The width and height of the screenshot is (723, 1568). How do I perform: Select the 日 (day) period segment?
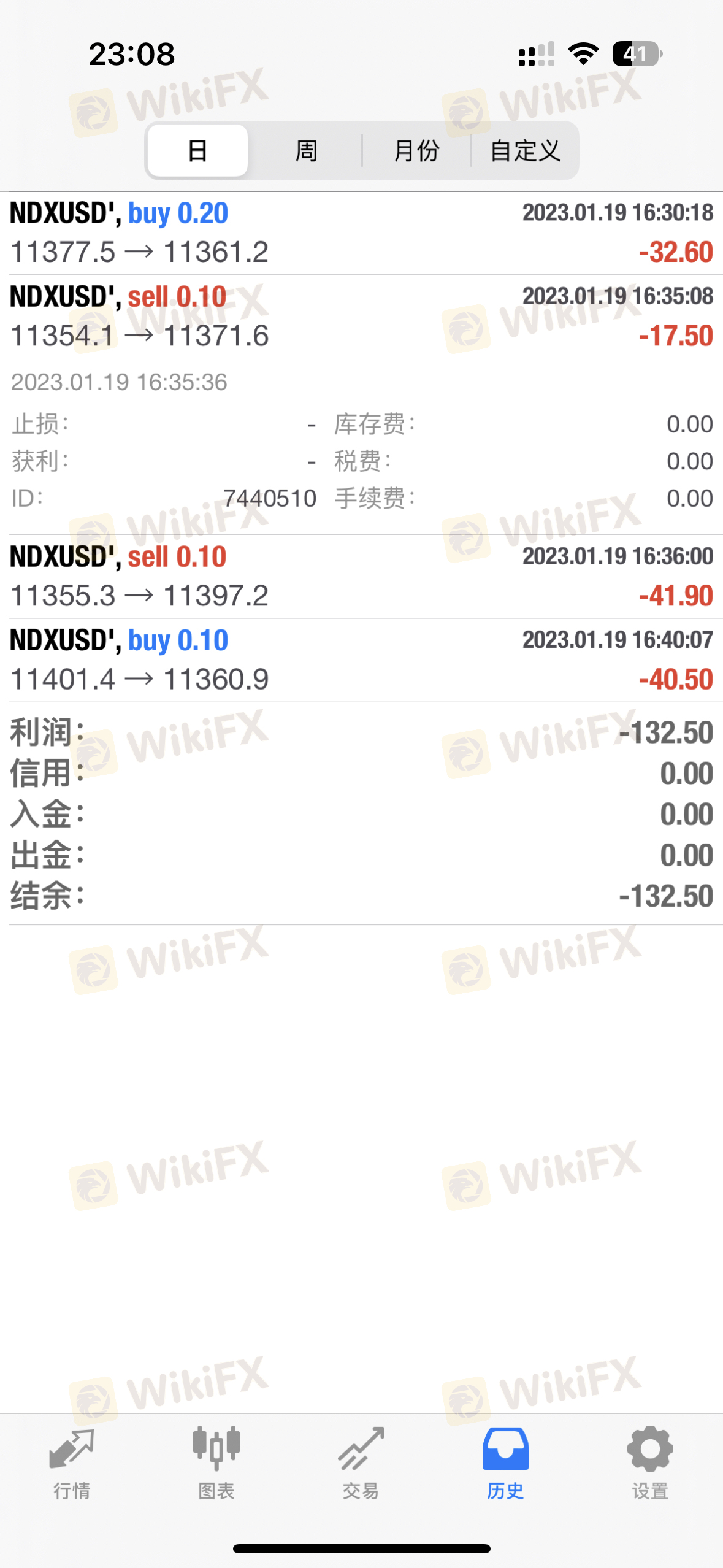point(197,150)
